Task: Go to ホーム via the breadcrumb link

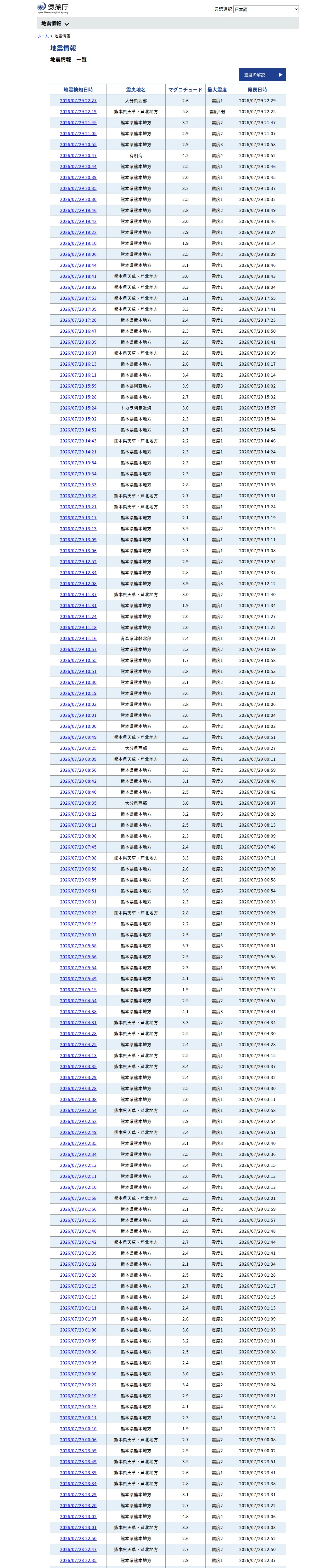Action: [43, 36]
